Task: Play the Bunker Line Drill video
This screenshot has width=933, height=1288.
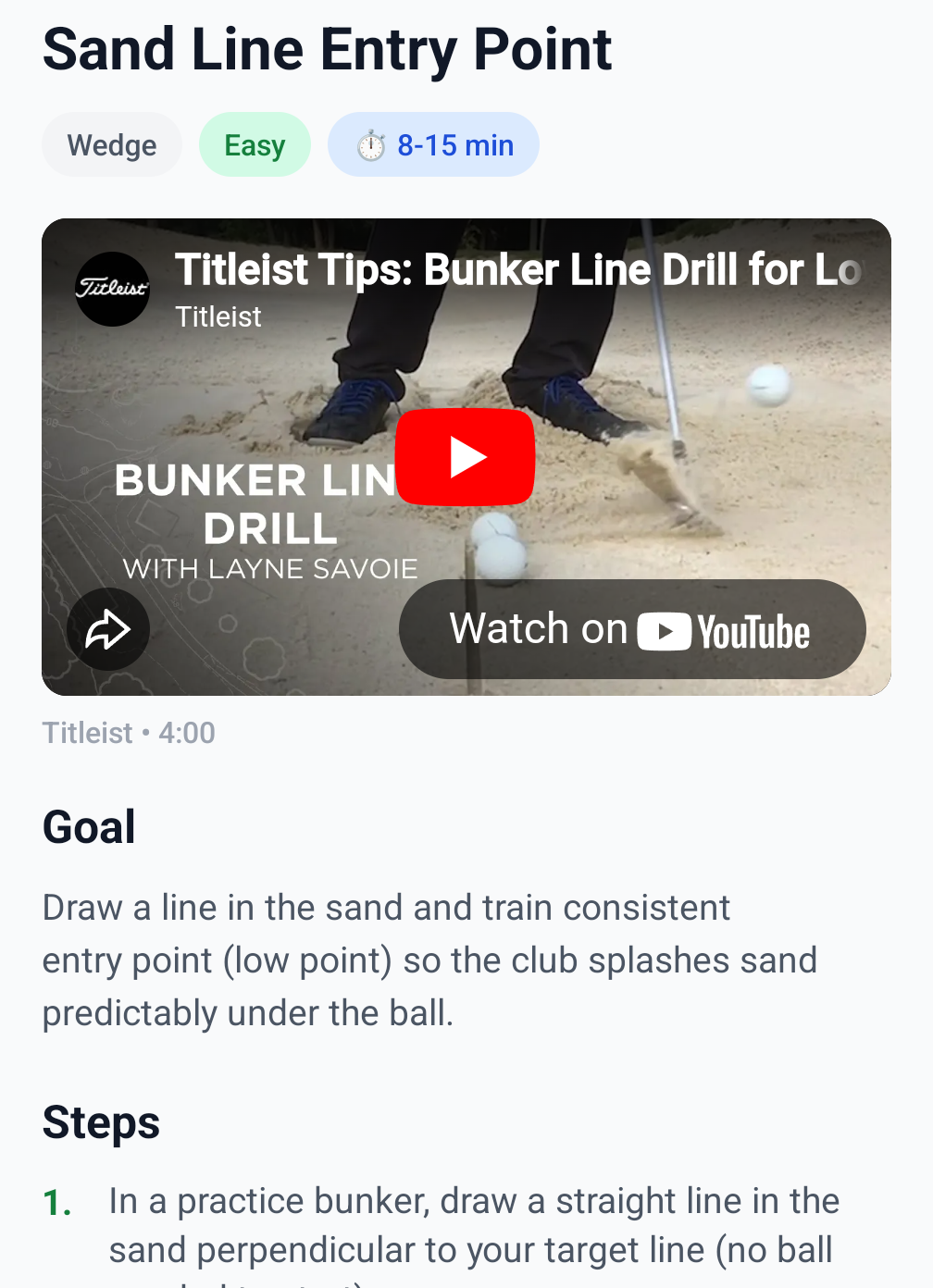Action: pyautogui.click(x=465, y=457)
